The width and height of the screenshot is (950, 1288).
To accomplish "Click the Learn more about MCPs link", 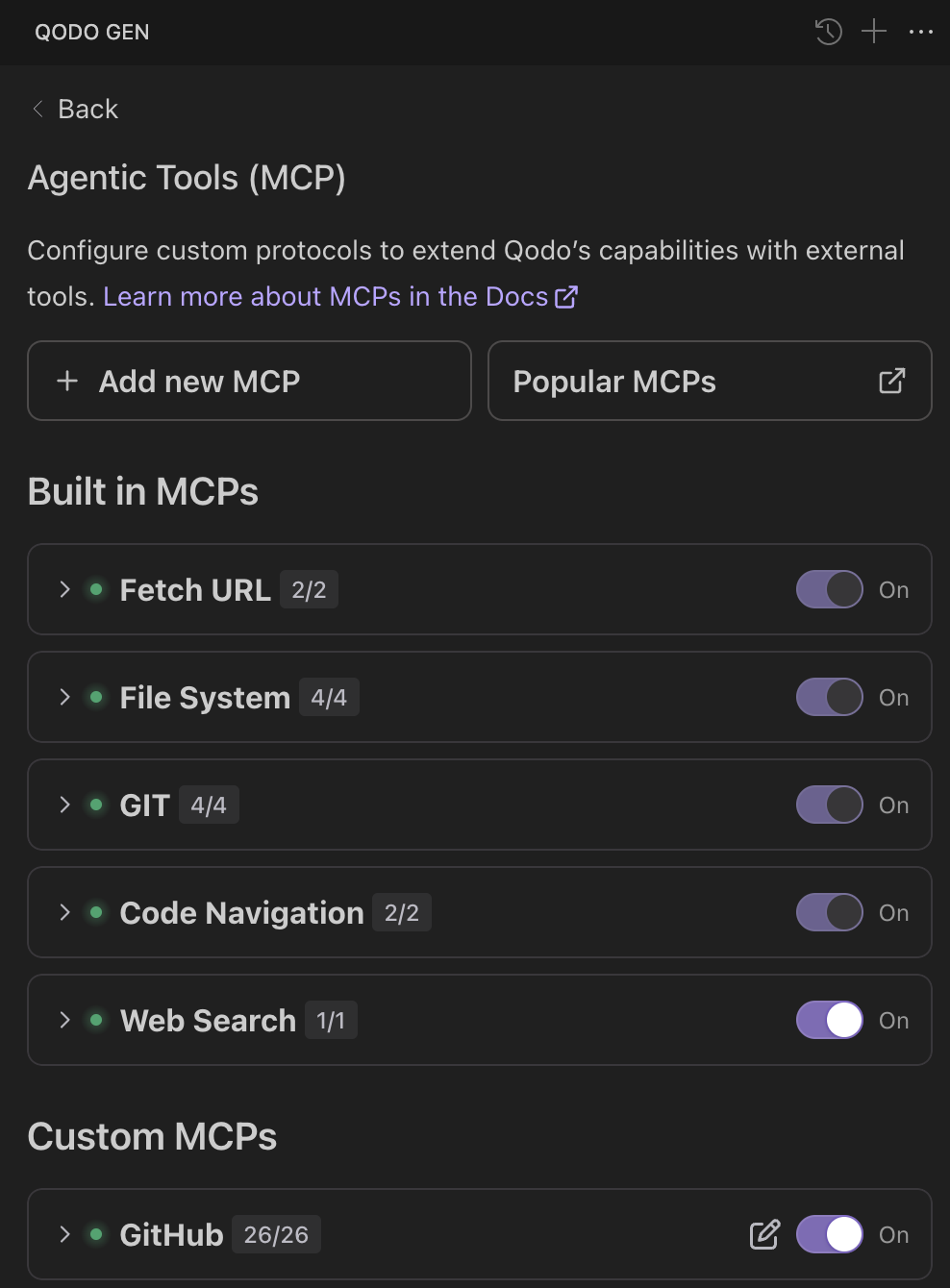I will pyautogui.click(x=327, y=296).
